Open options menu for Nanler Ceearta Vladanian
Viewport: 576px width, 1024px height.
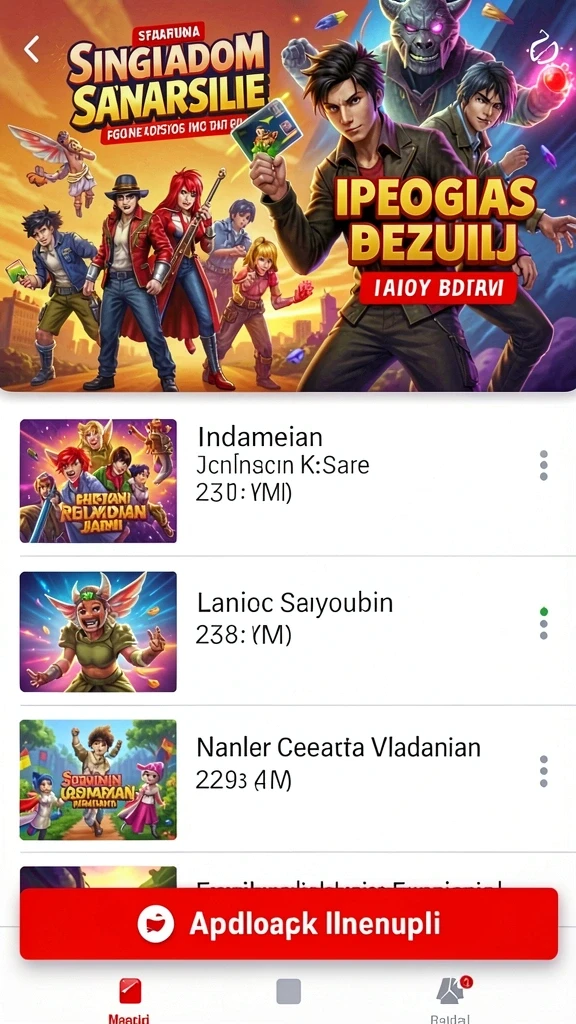pos(543,772)
